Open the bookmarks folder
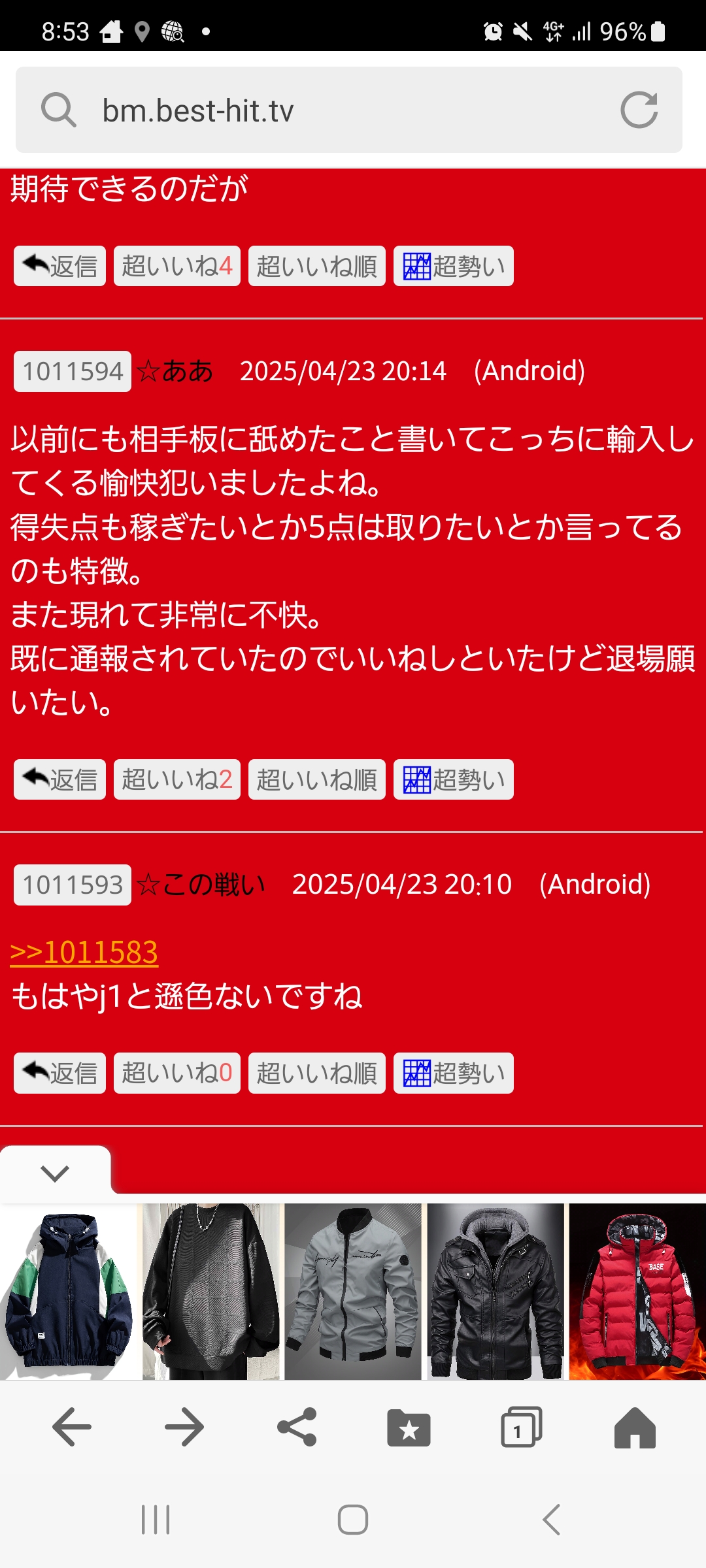Screen dimensions: 706x1568 409,1427
